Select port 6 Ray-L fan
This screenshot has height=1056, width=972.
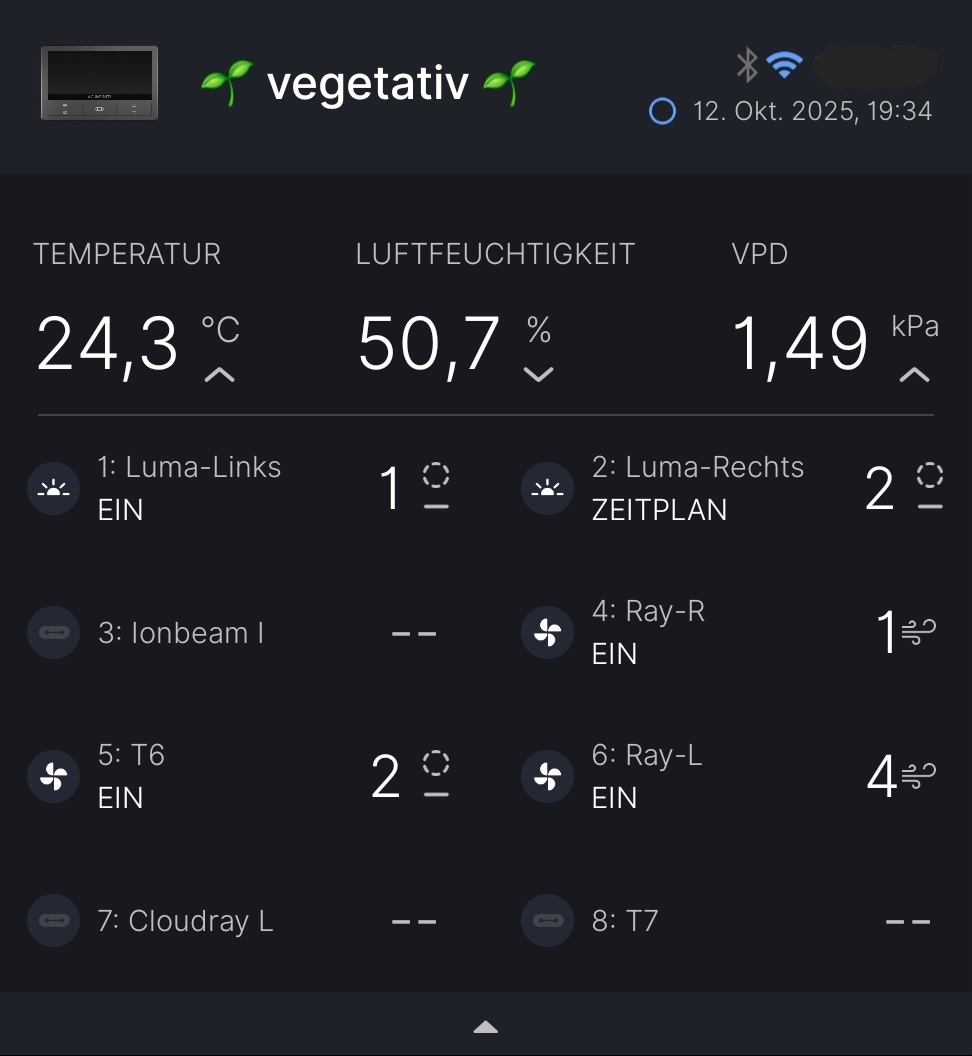pos(646,776)
